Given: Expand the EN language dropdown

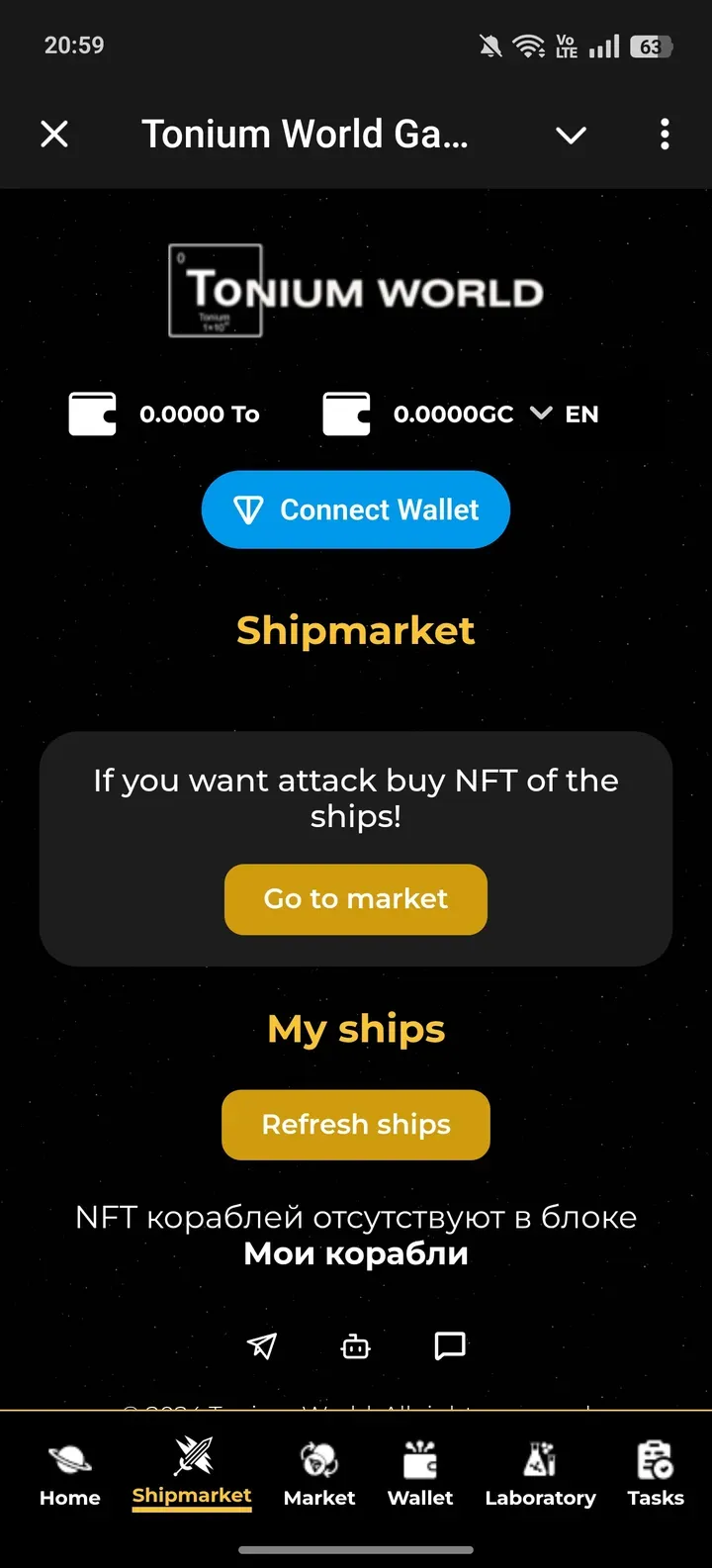Looking at the screenshot, I should click(x=566, y=414).
